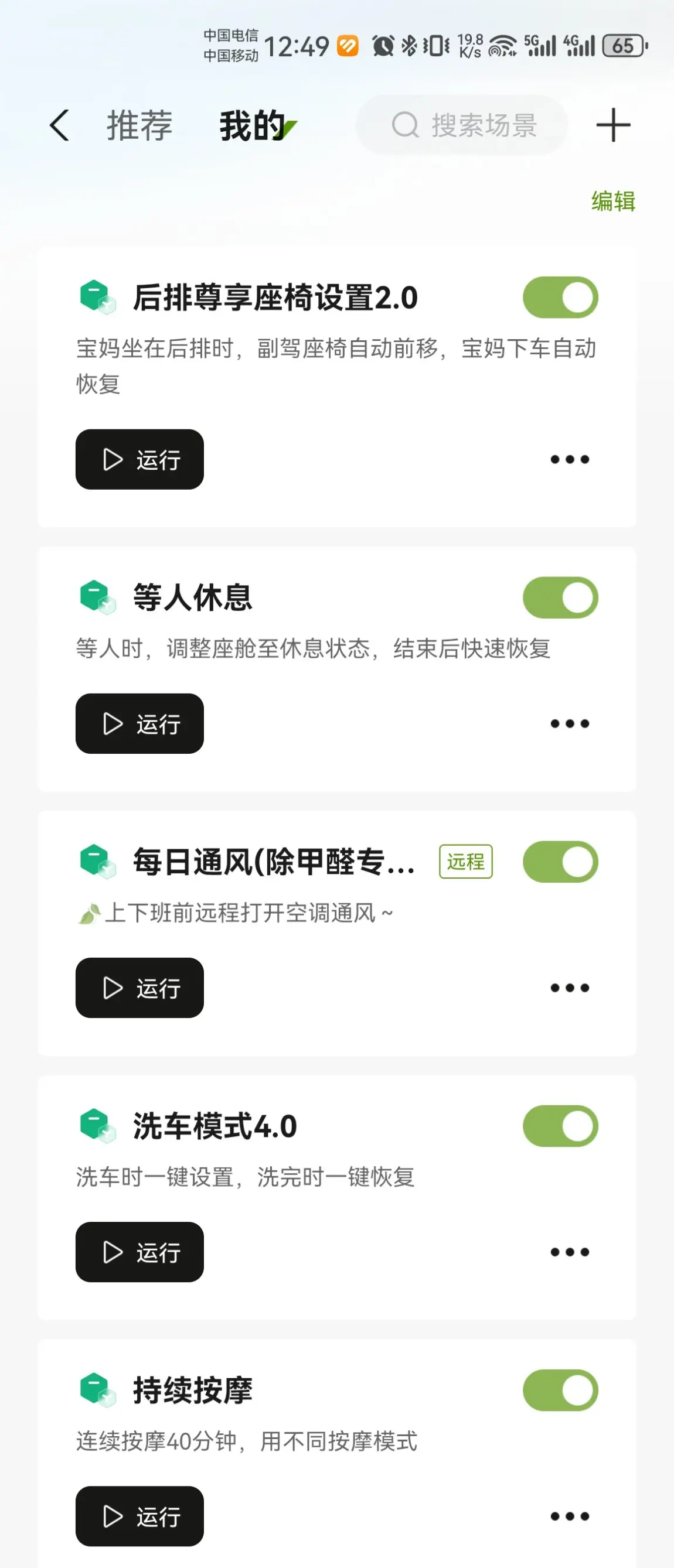674x1568 pixels.
Task: Run the 每日通风 scene
Action: tap(139, 988)
